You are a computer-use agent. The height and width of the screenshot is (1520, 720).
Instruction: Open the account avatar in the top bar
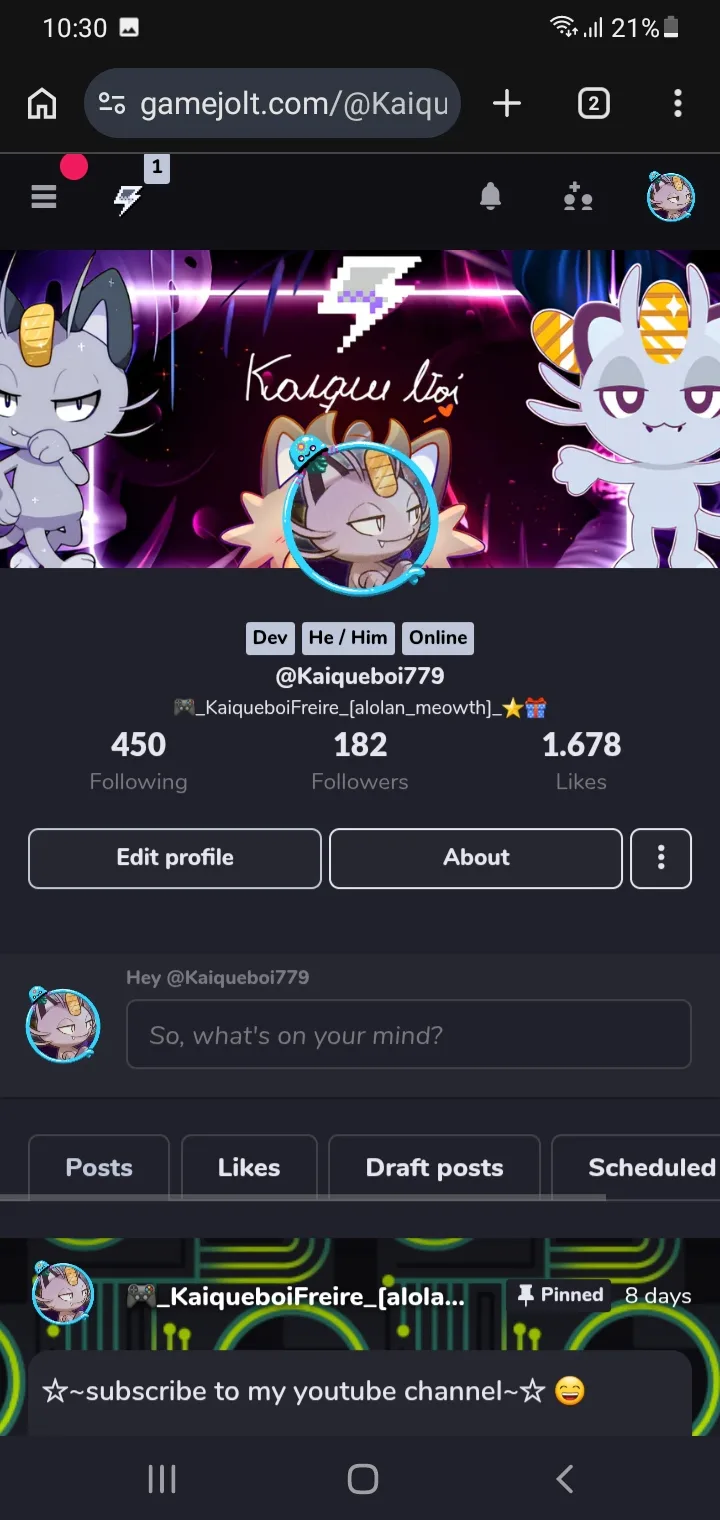(670, 196)
